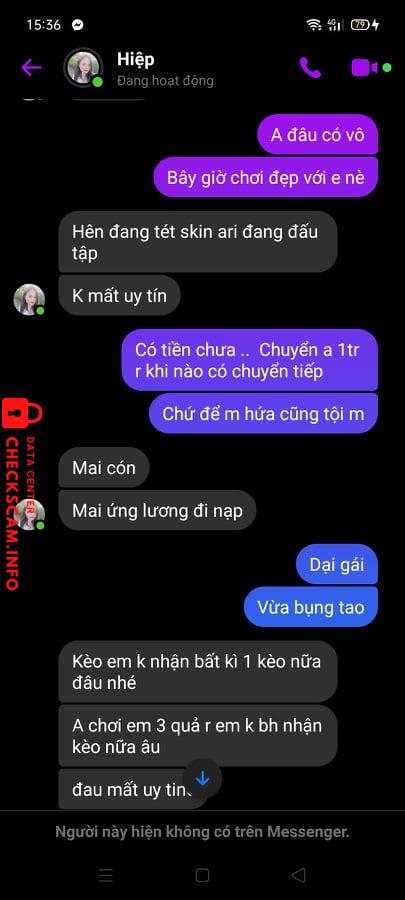
Task: Go back from the Hiệp chat
Action: tap(31, 68)
